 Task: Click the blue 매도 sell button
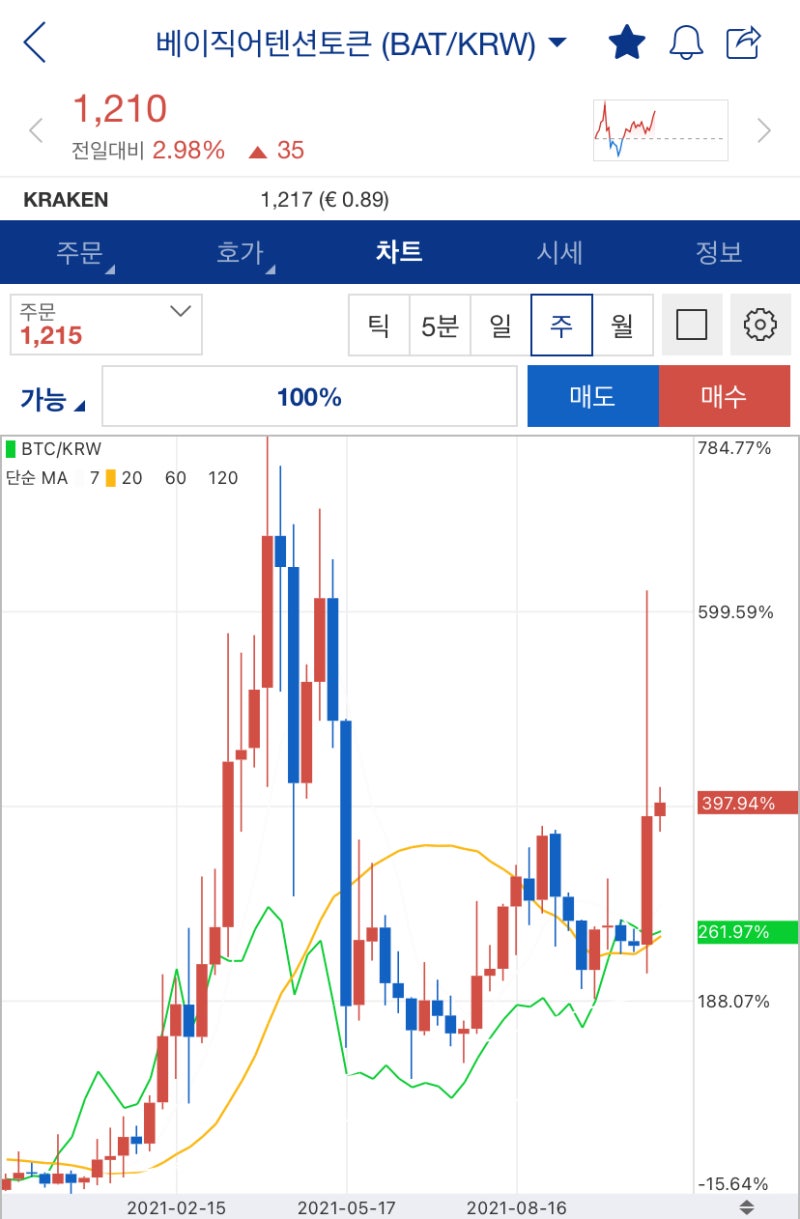(x=592, y=397)
